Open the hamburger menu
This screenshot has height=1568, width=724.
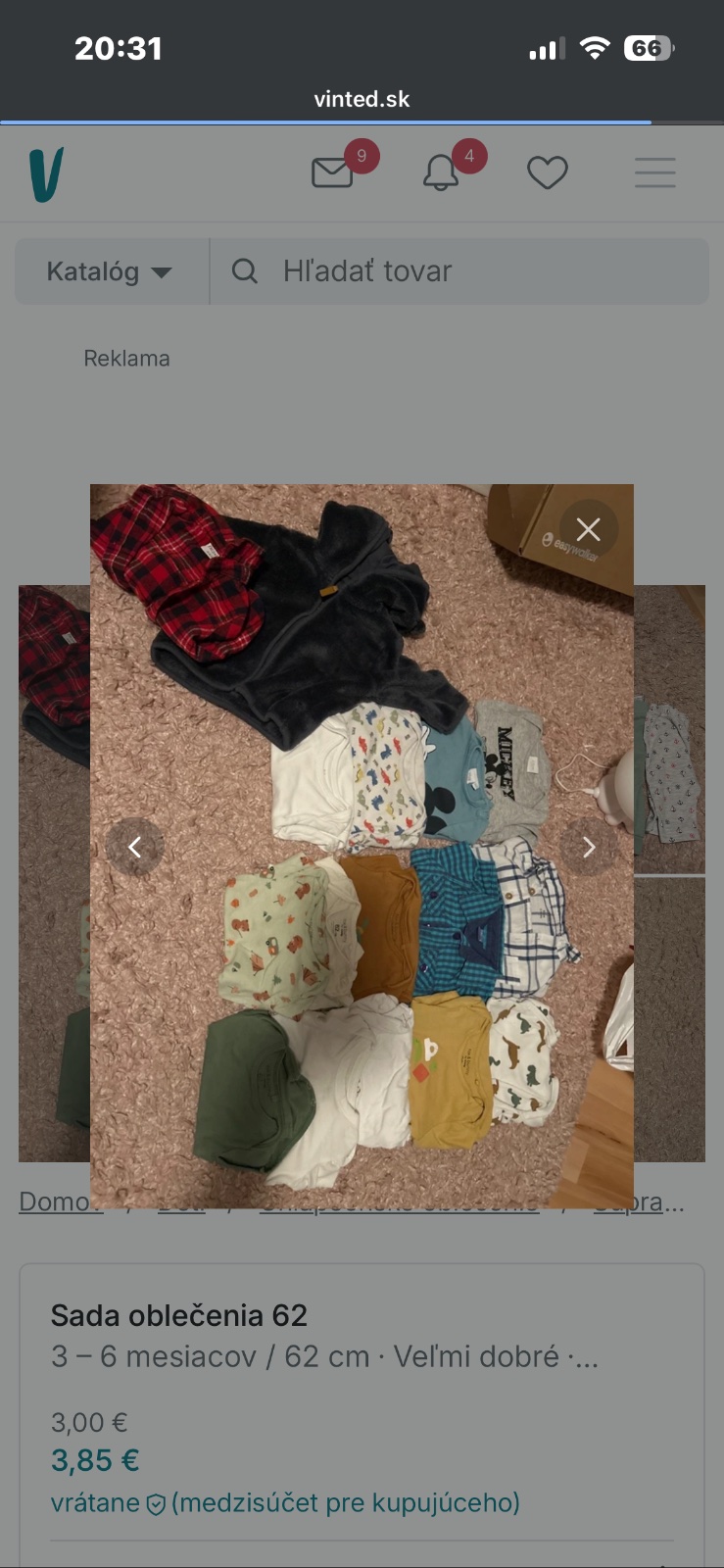pos(655,172)
